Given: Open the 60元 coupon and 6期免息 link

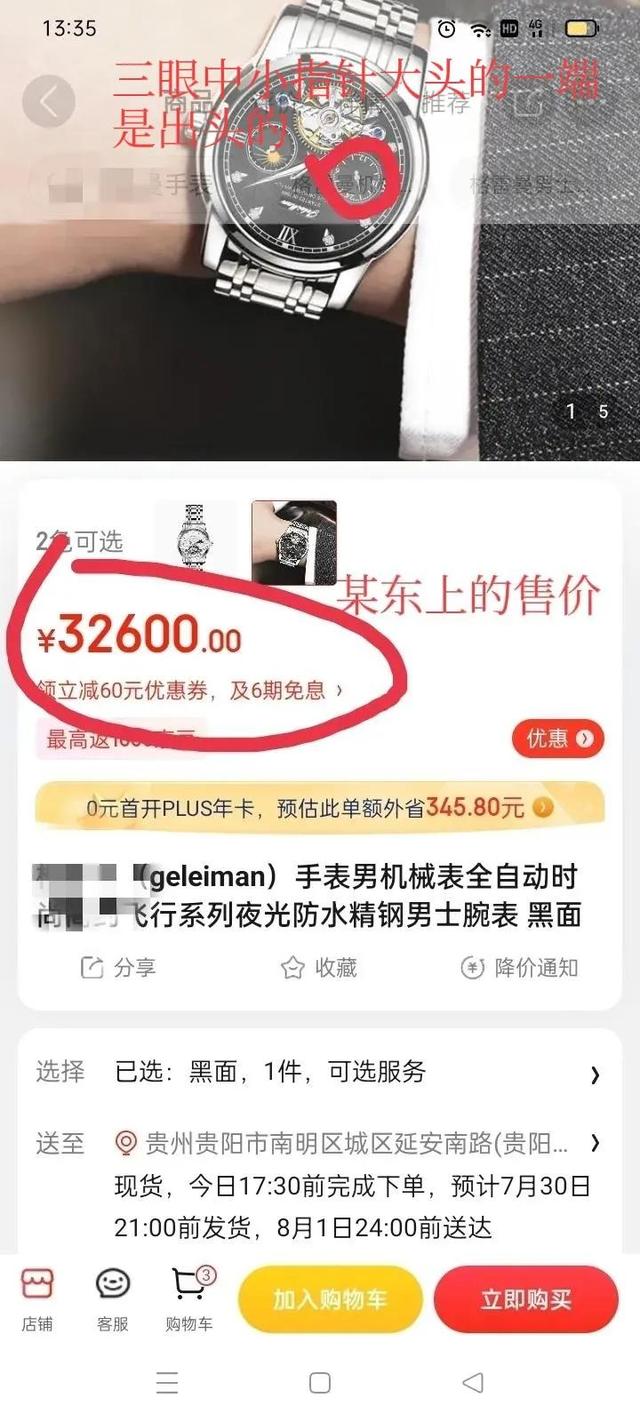Looking at the screenshot, I should [x=190, y=690].
